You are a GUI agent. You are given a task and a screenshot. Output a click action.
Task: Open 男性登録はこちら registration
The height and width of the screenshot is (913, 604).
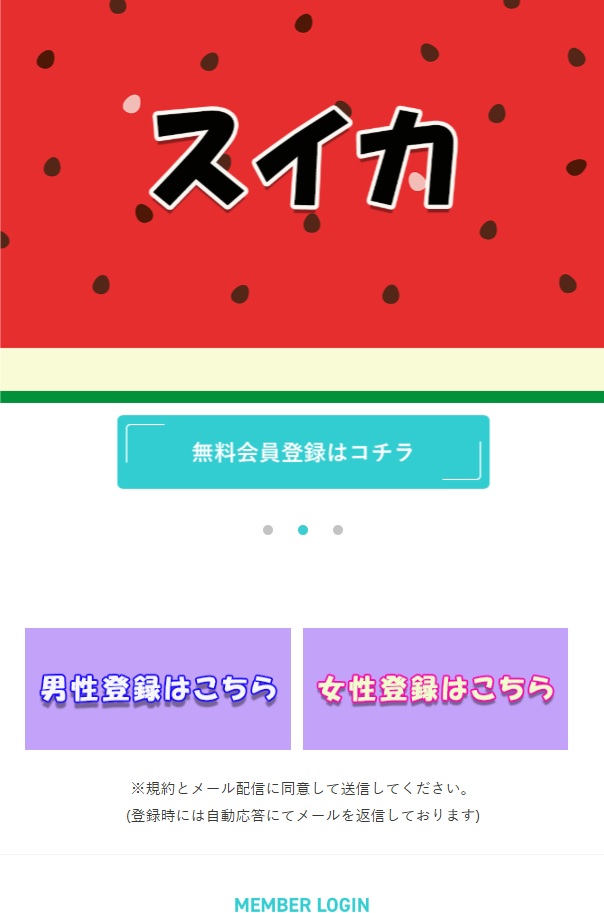click(x=158, y=689)
